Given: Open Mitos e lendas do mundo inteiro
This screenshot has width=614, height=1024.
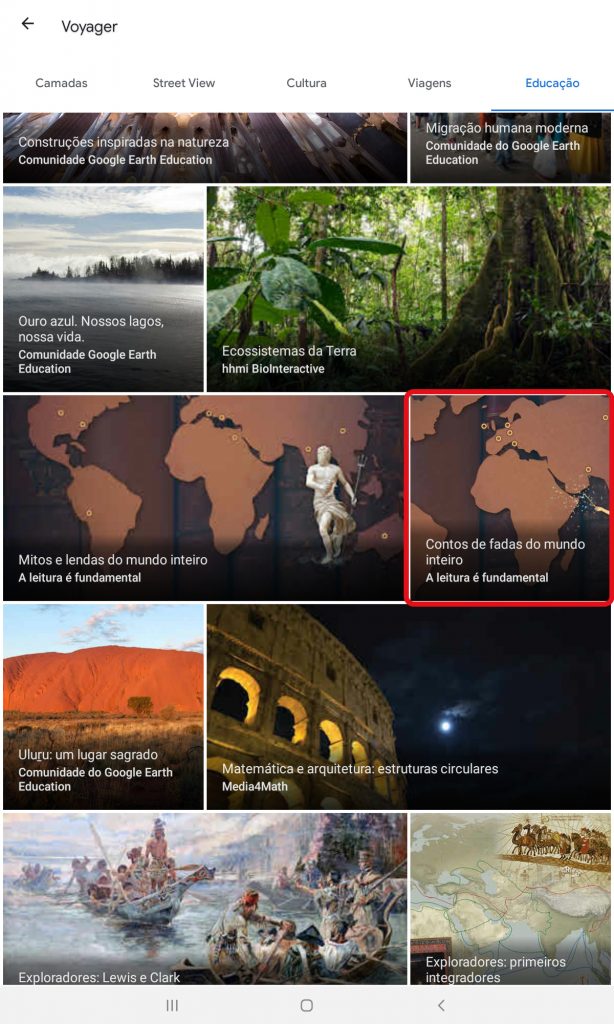Looking at the screenshot, I should pos(204,498).
